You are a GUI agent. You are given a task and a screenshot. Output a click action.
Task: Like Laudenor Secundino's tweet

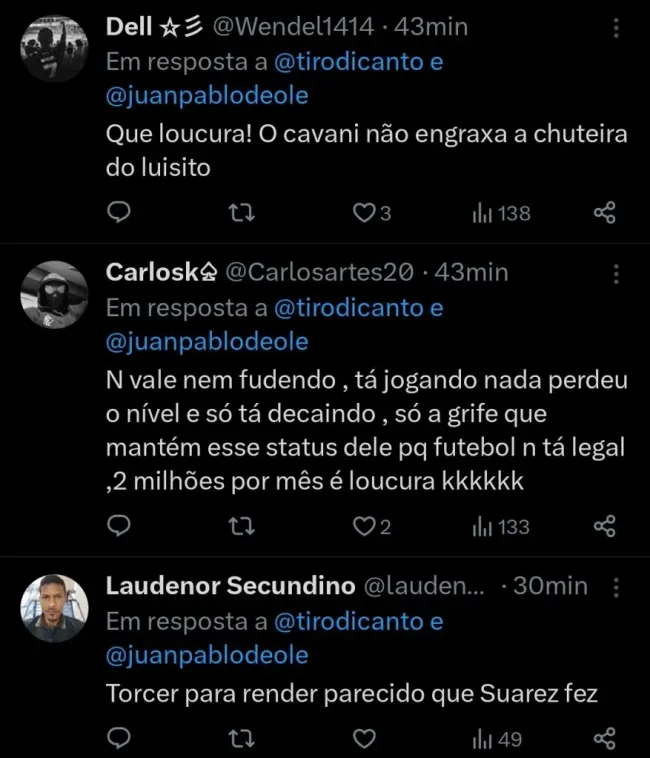tap(365, 739)
